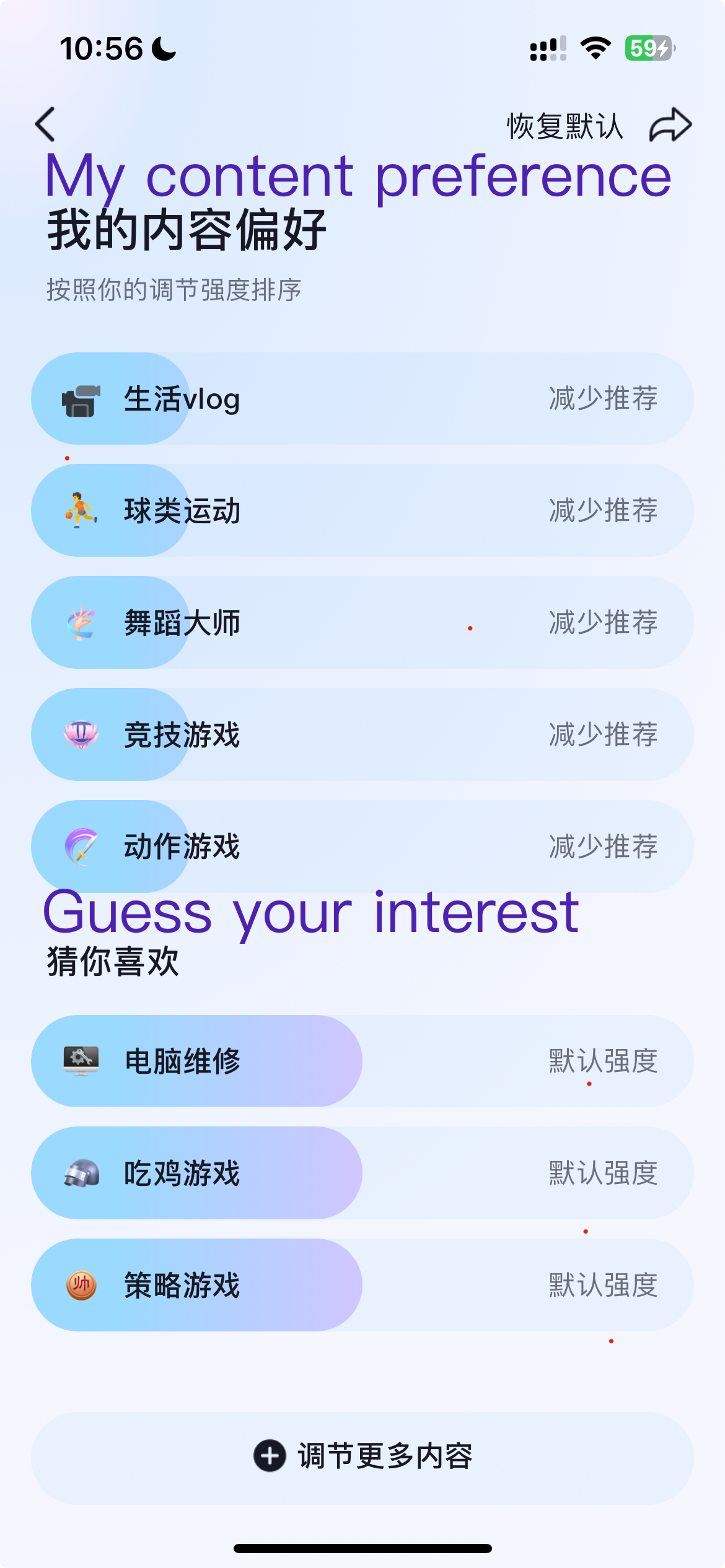This screenshot has height=1568, width=725.
Task: Tap 调节更多内容 to adjust more content
Action: 362,1457
